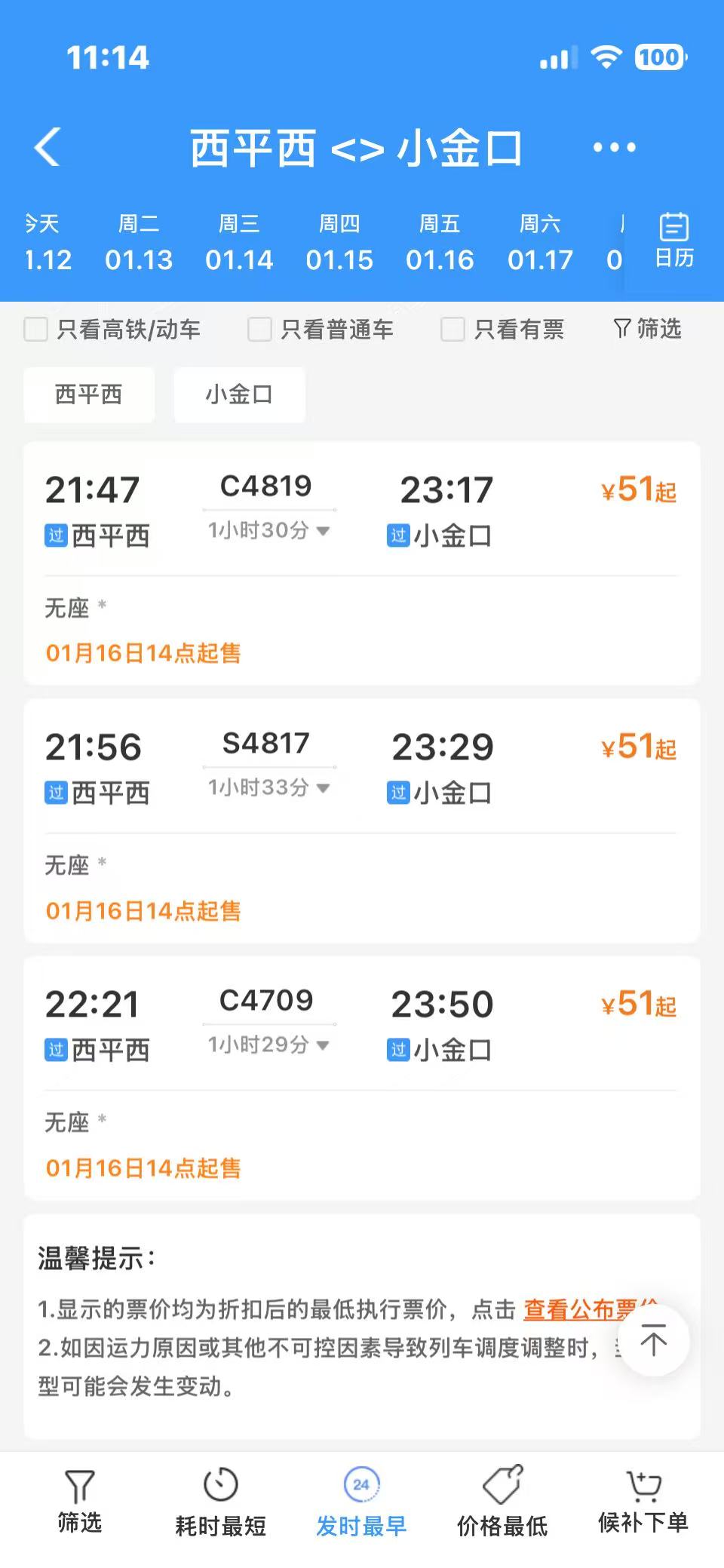Tick 只看有票 checkbox
This screenshot has width=724, height=1568.
click(453, 330)
